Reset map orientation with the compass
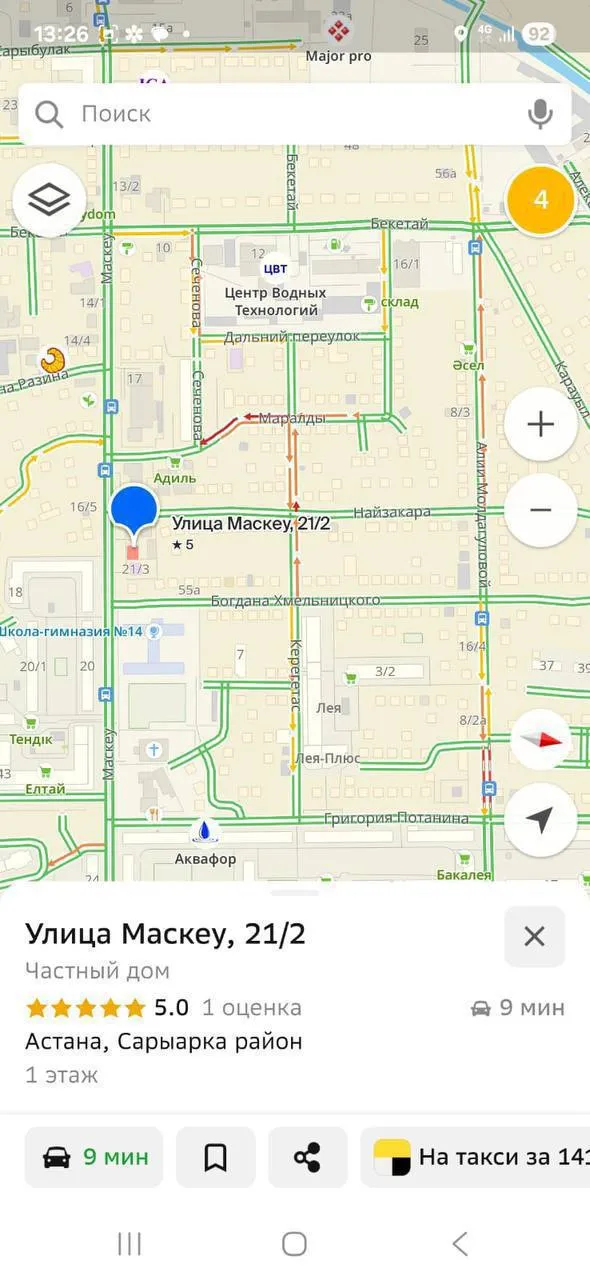Screen dimensions: 590x1280 tap(541, 739)
